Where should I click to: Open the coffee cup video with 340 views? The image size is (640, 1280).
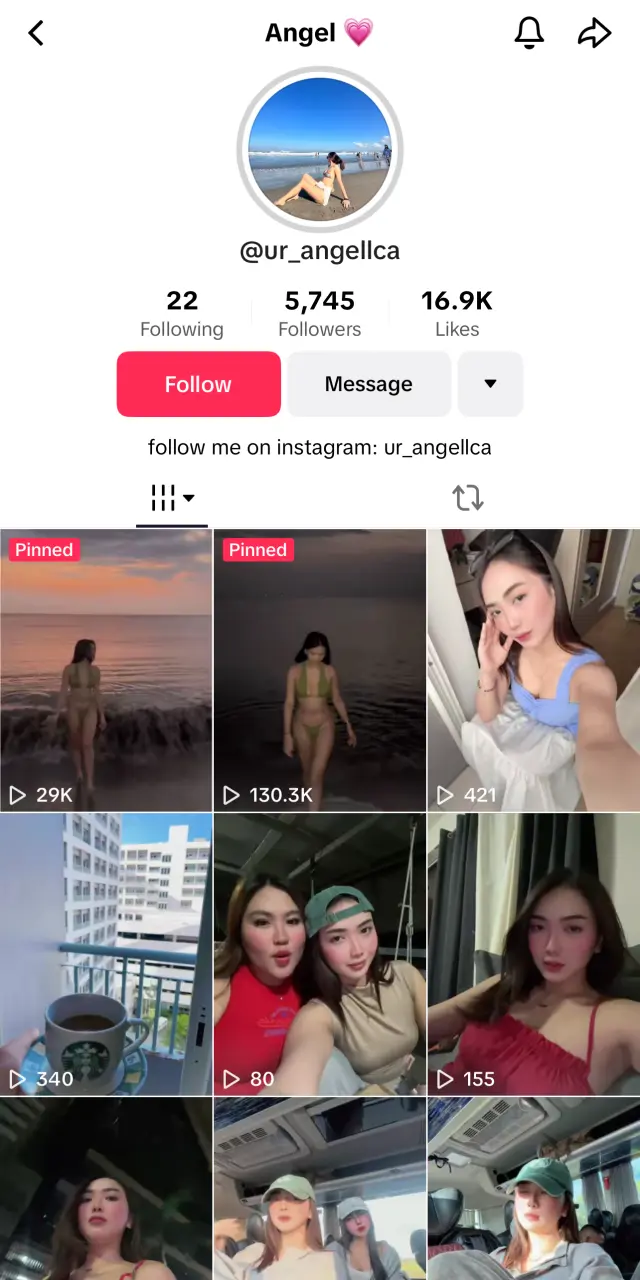pyautogui.click(x=106, y=953)
